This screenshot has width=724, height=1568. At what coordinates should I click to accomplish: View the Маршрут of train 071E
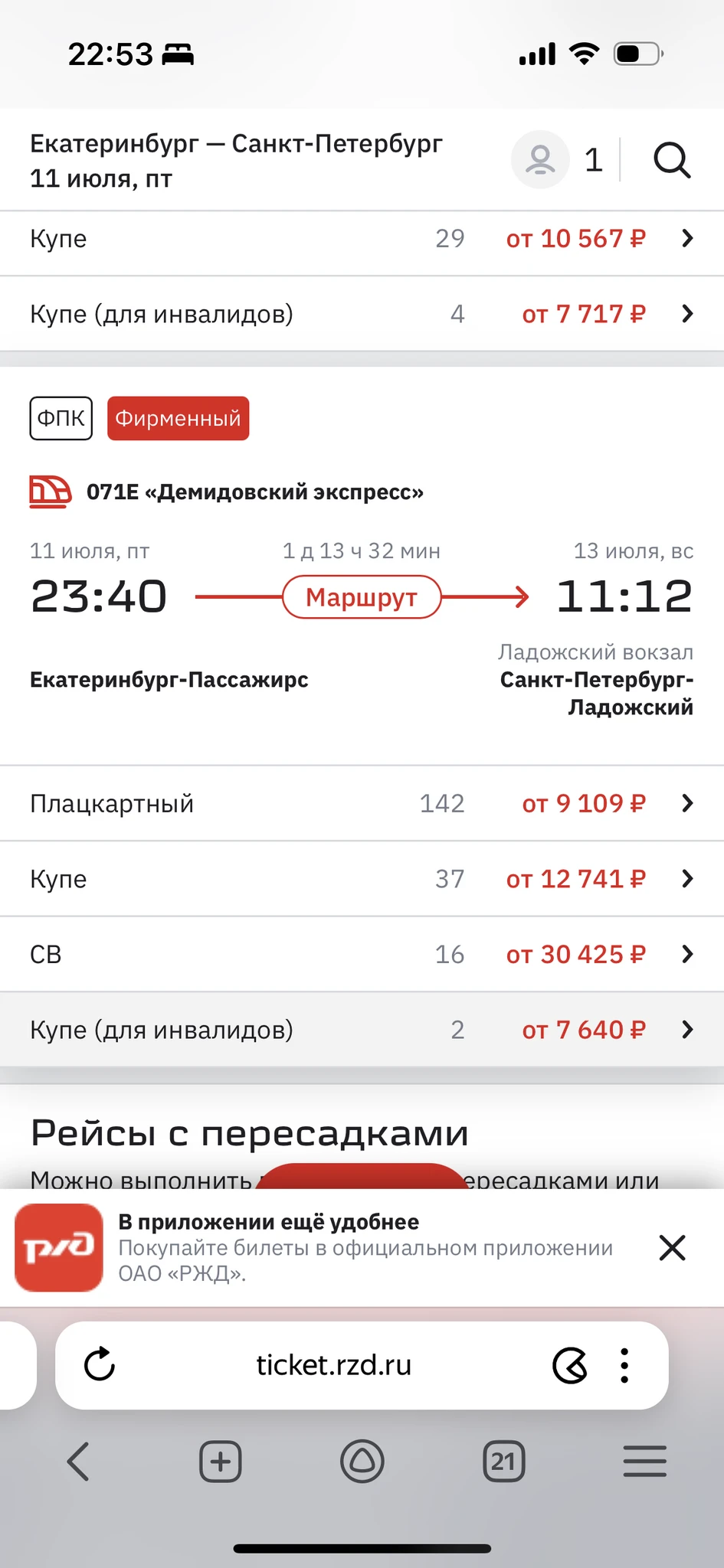tap(362, 597)
